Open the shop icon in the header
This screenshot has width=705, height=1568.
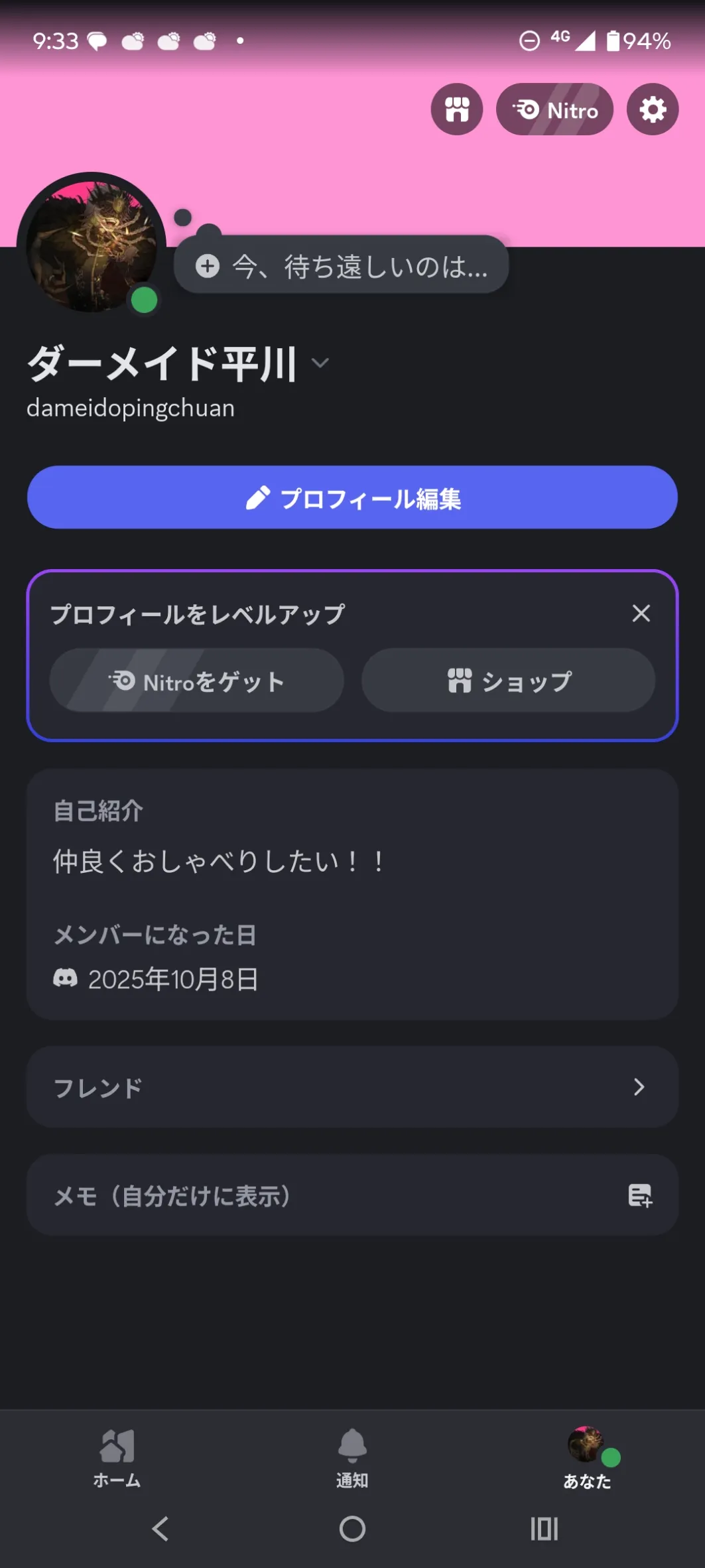point(457,109)
